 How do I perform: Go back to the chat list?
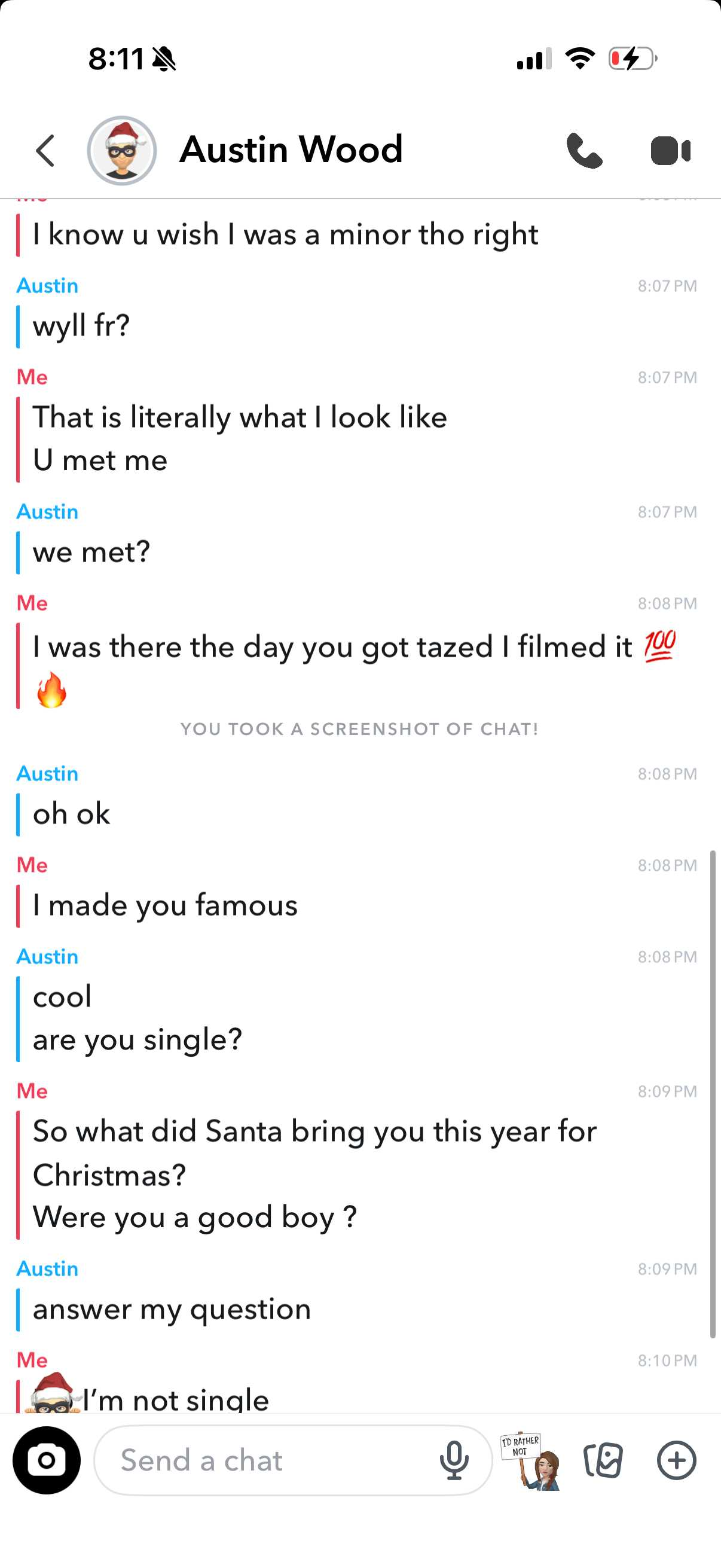coord(45,151)
